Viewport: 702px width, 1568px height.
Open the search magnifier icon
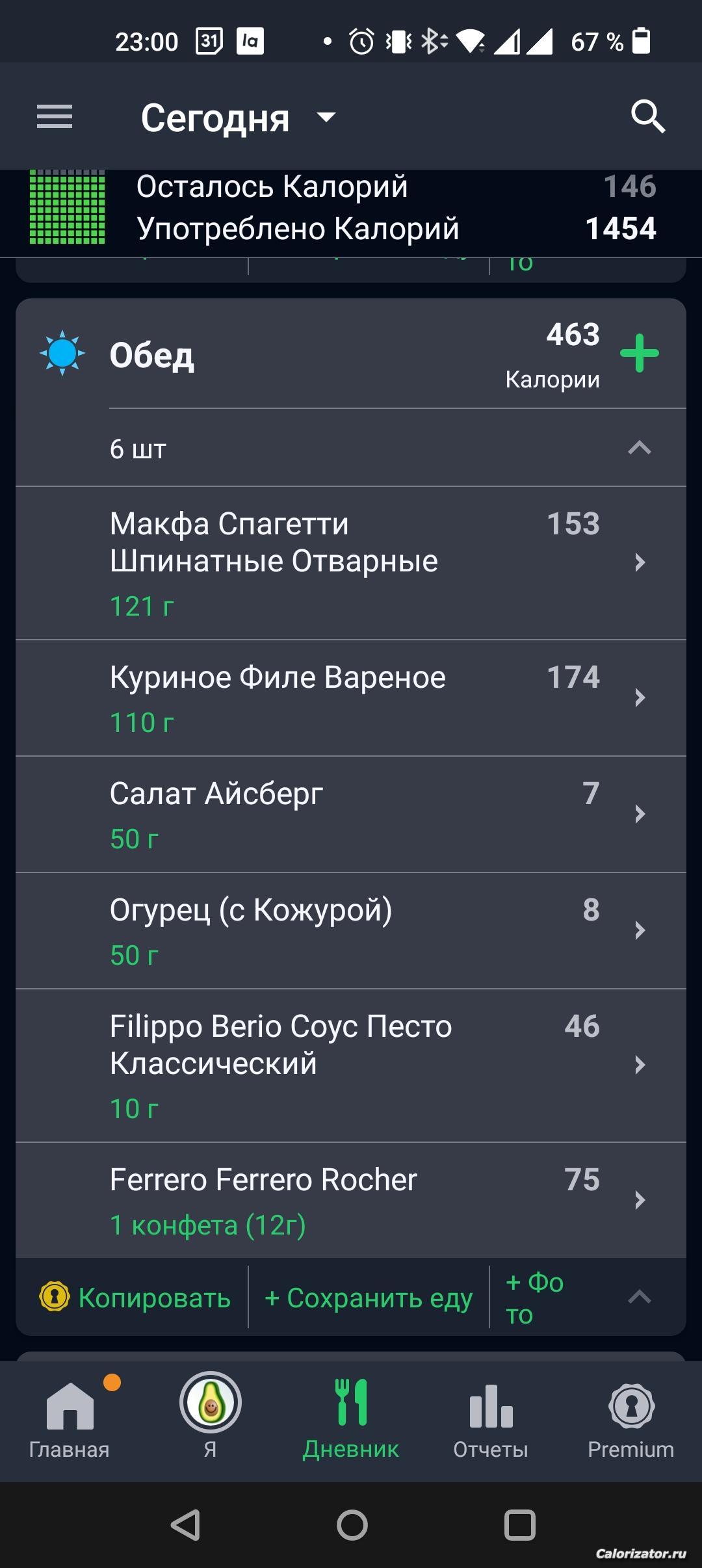(x=647, y=117)
